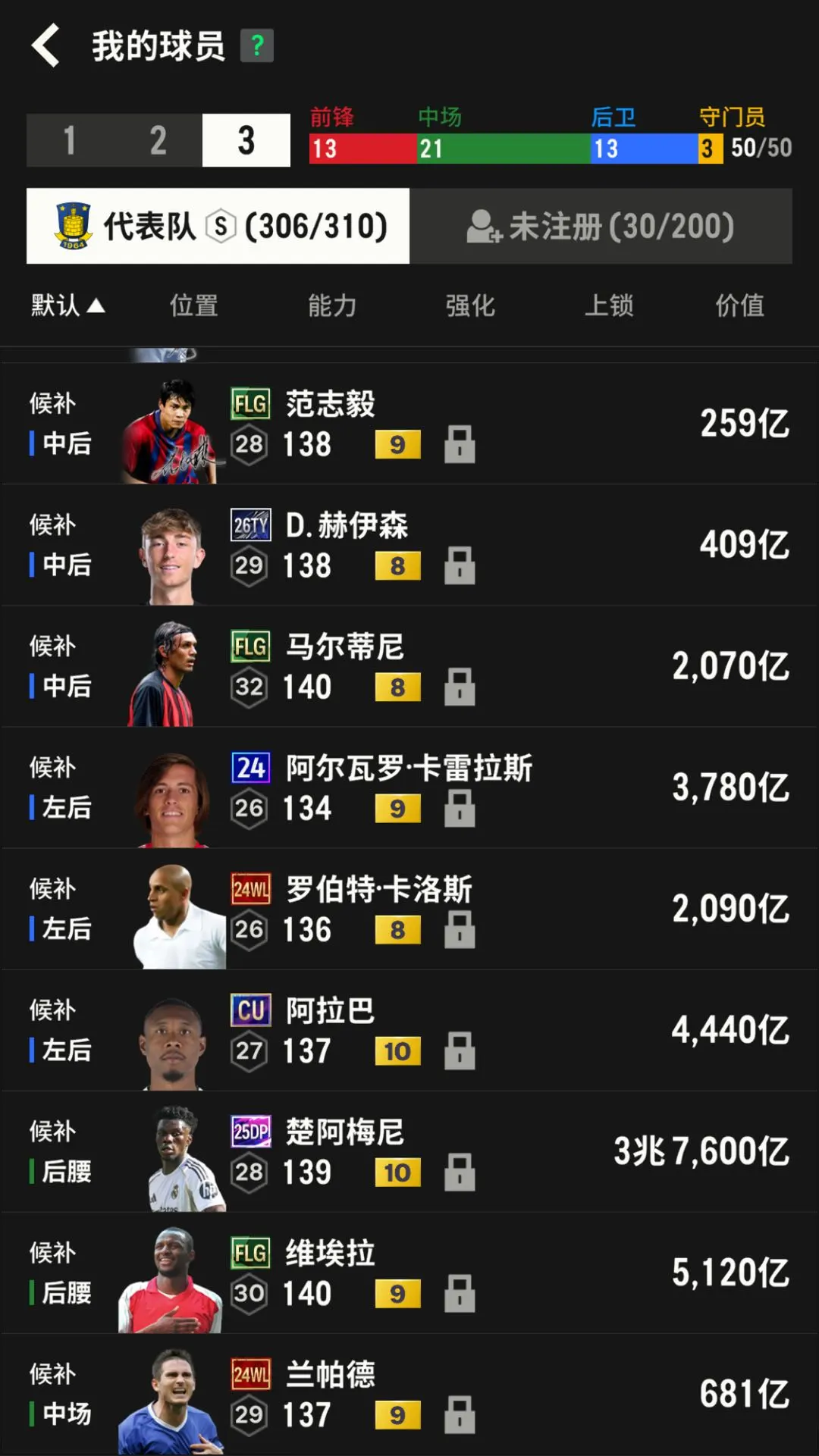
Task: Switch to 未注册 (30/200) tab
Action: click(x=601, y=226)
